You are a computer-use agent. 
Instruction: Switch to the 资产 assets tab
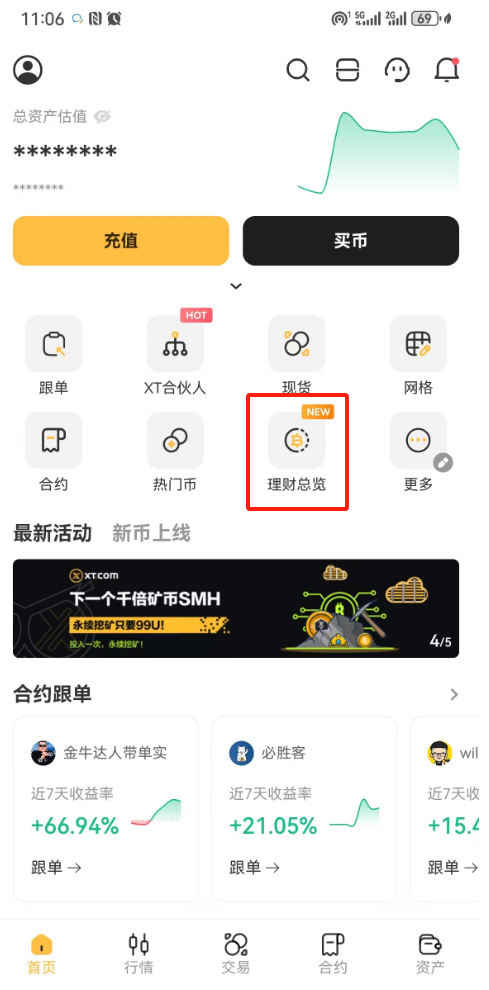[430, 953]
